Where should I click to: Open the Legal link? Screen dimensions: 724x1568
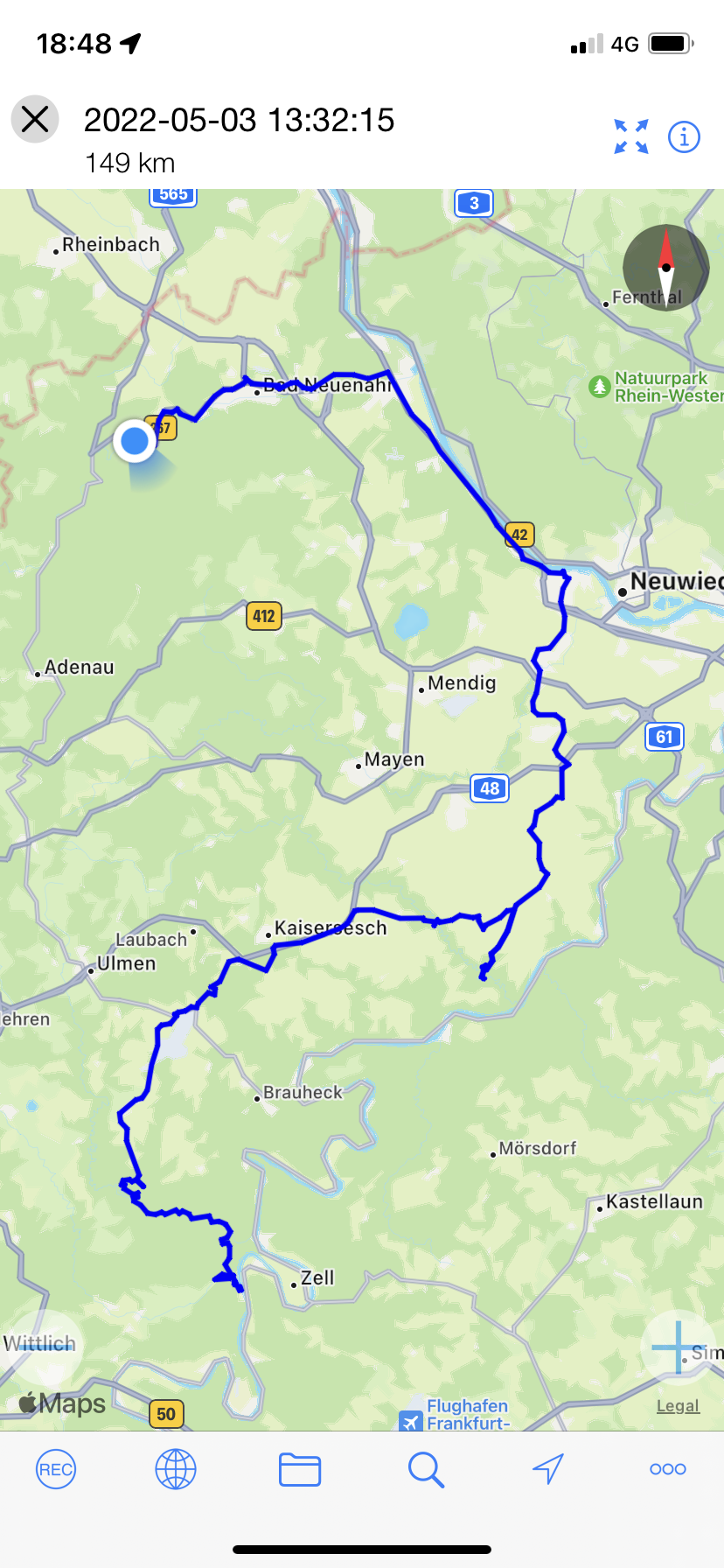[678, 1406]
